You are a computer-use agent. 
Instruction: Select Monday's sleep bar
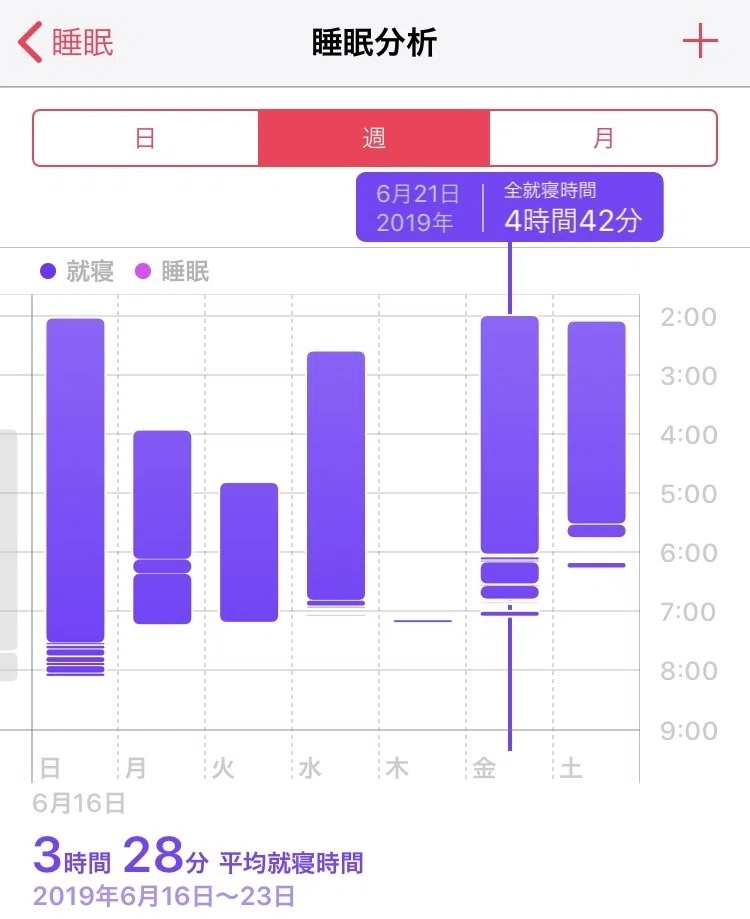tap(162, 527)
